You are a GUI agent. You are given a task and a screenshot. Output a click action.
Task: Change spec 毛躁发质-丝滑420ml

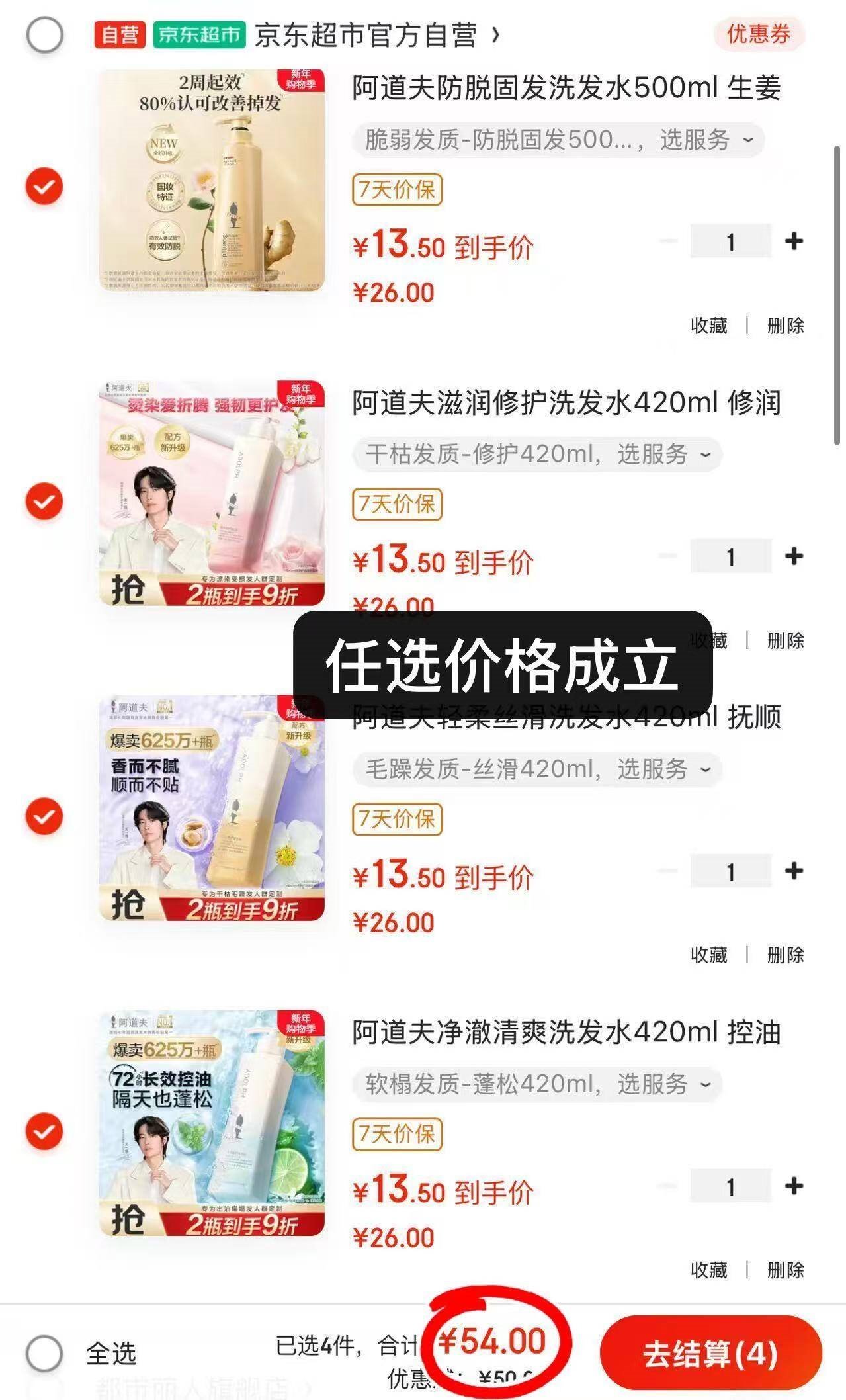pos(537,769)
